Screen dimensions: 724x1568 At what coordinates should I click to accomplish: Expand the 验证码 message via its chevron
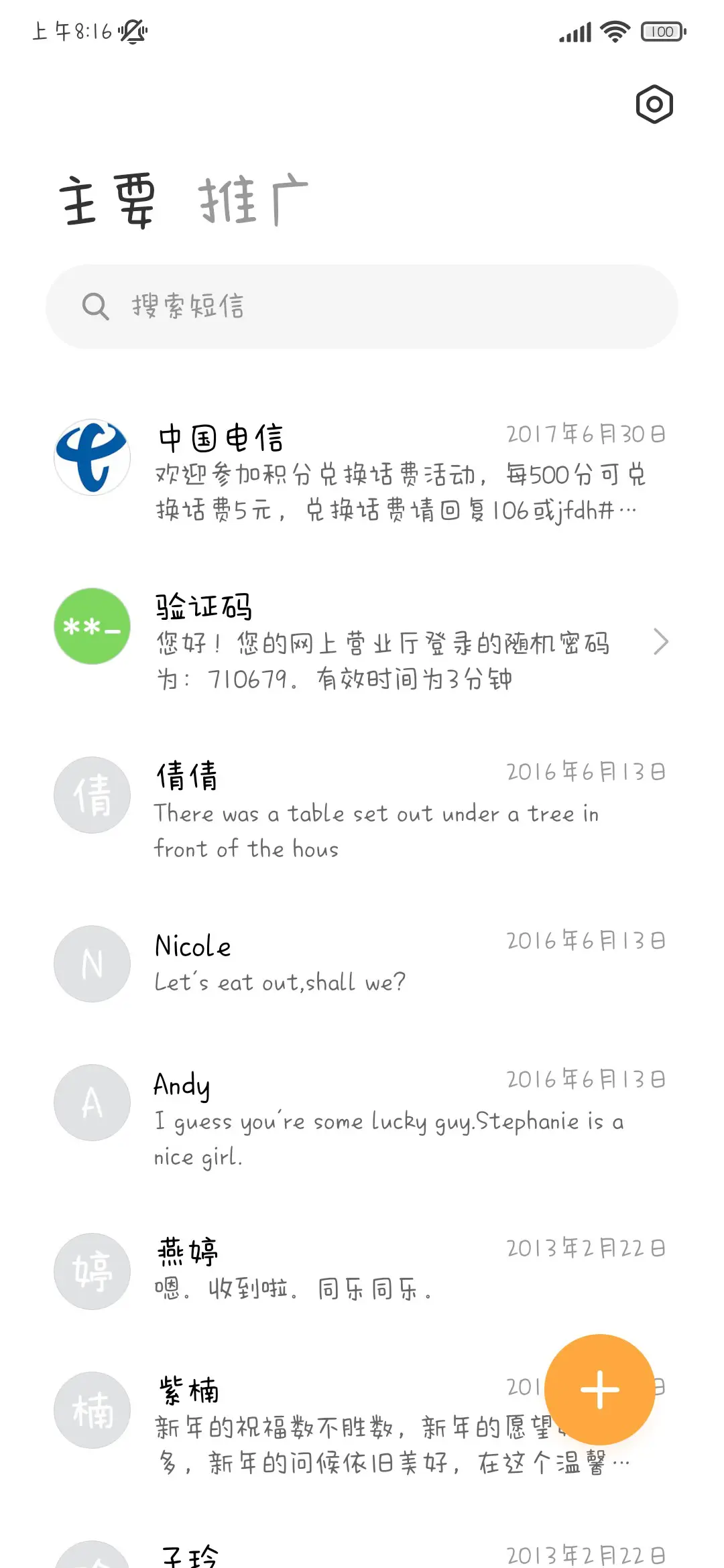662,642
